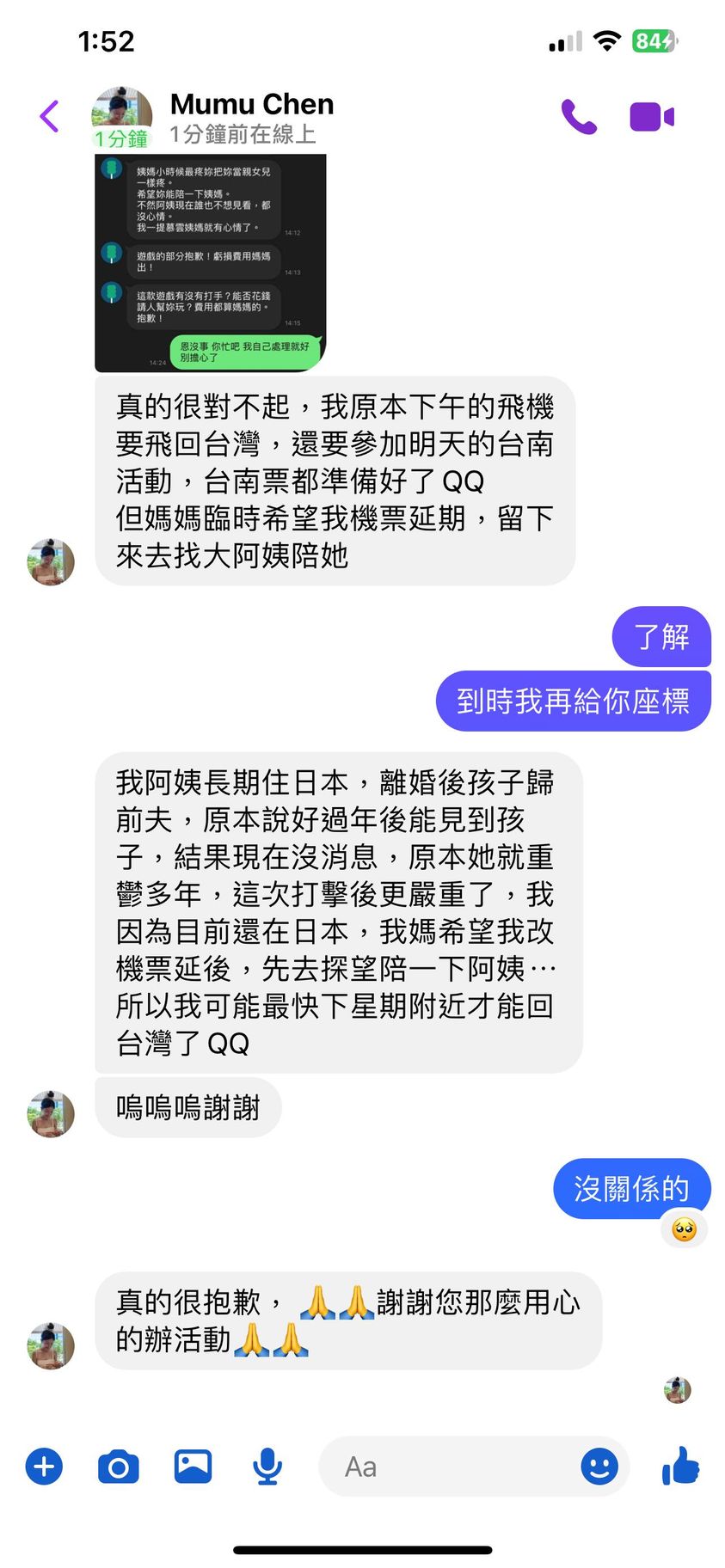Choose a picture from the gallery
This screenshot has height=1568, width=725.
[x=194, y=1467]
